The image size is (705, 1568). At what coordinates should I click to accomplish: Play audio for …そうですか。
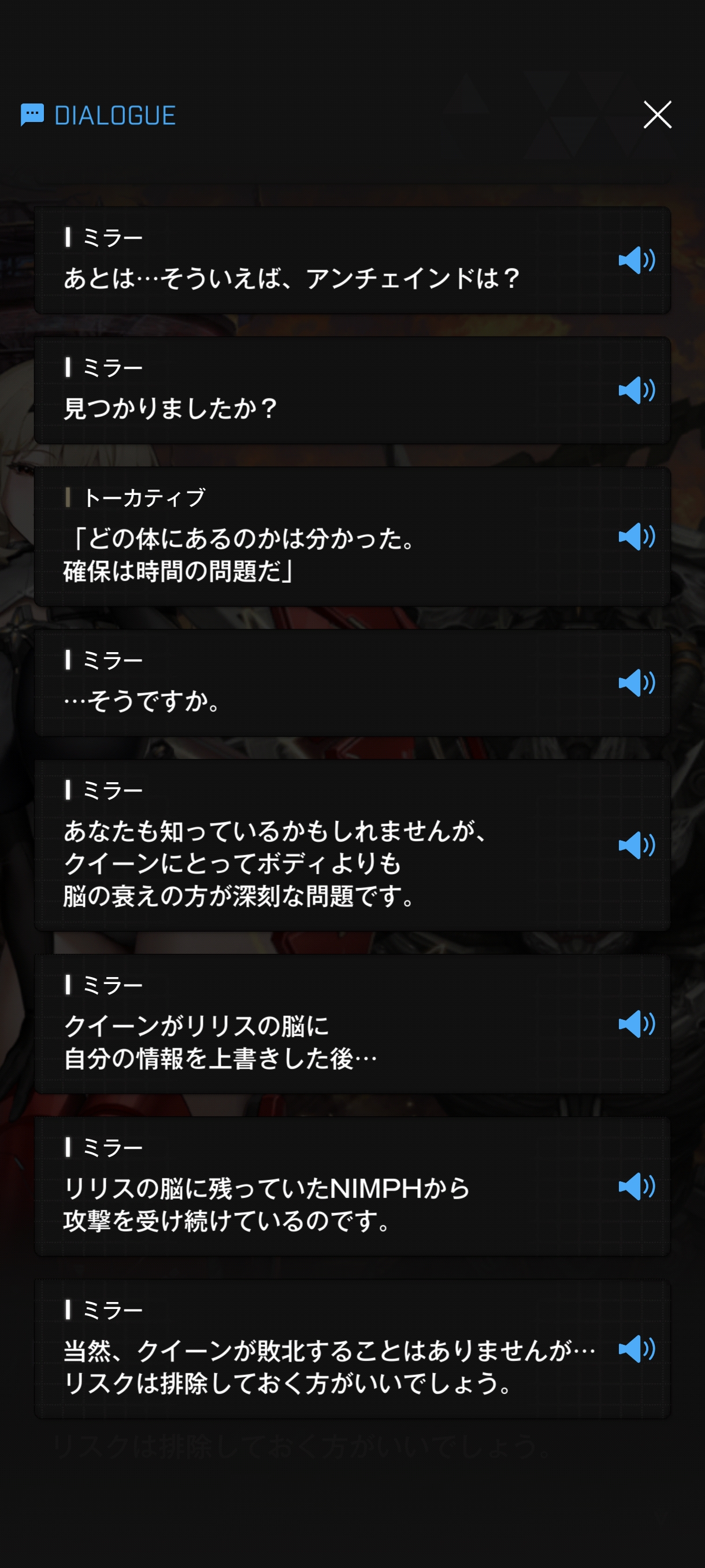(636, 683)
